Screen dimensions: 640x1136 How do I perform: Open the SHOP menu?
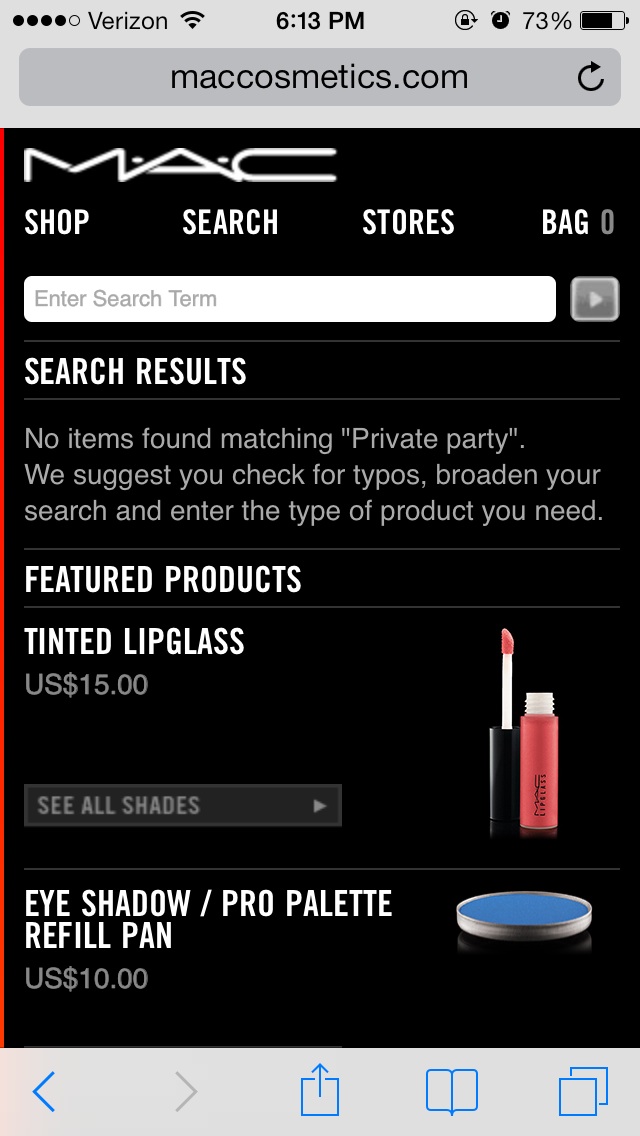pyautogui.click(x=57, y=222)
